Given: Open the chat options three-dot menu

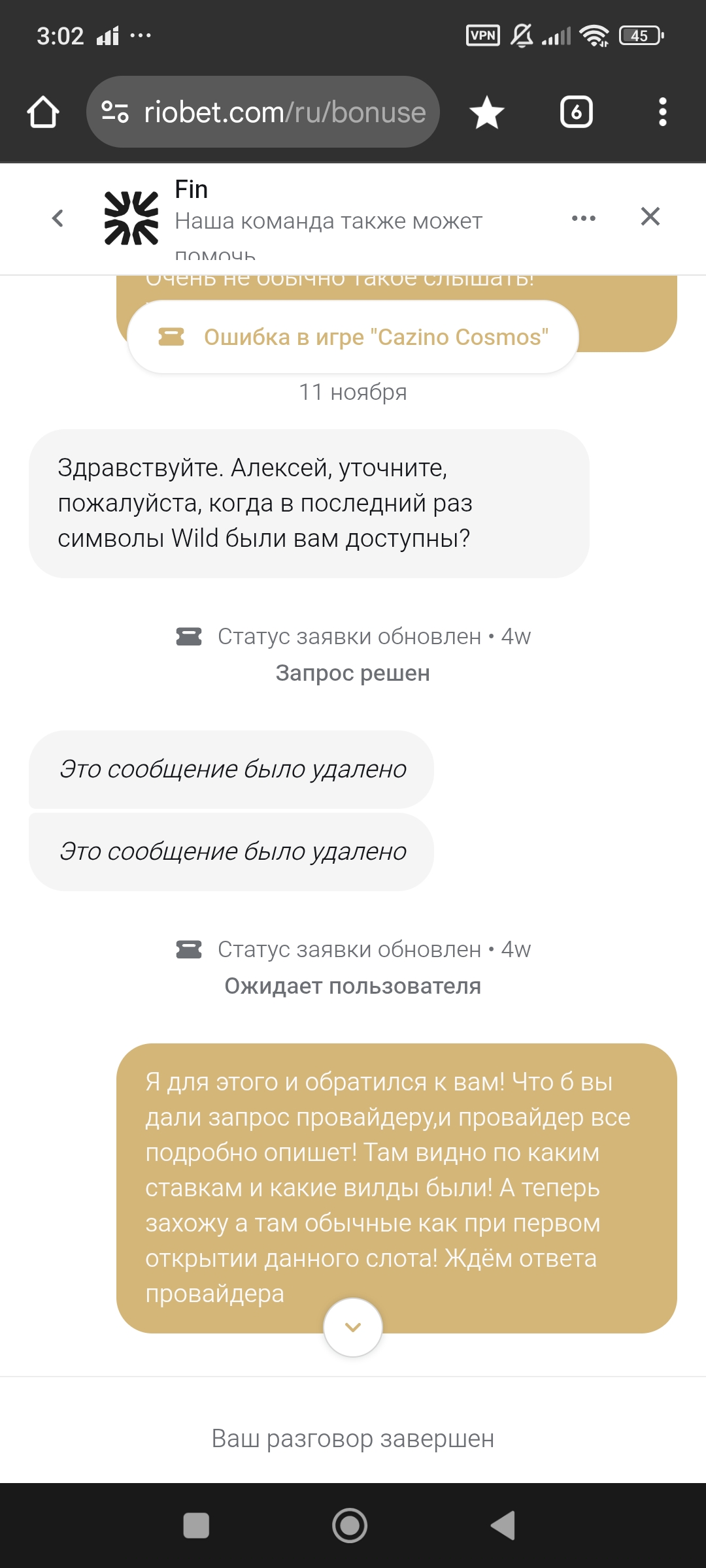Looking at the screenshot, I should pos(583,218).
